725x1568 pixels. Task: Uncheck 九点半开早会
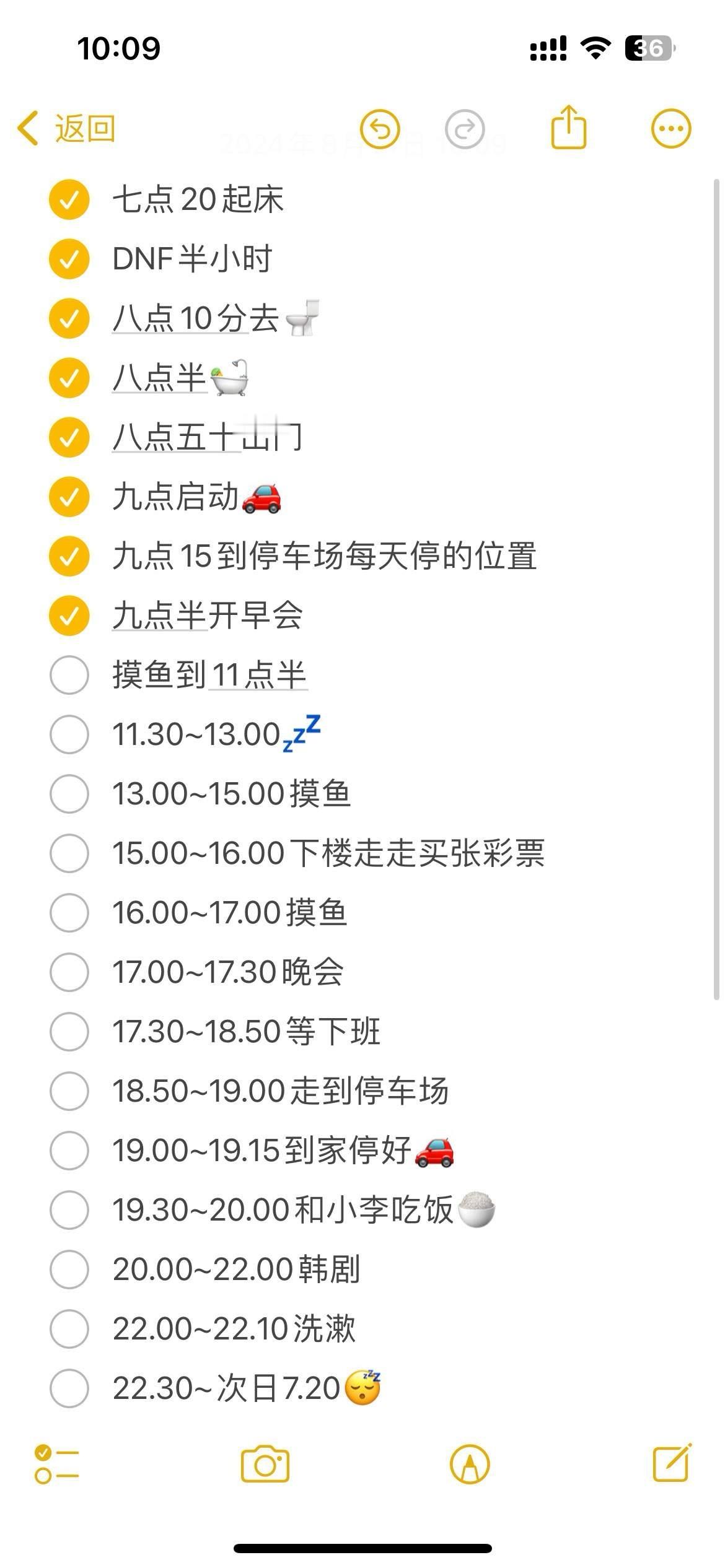[69, 616]
